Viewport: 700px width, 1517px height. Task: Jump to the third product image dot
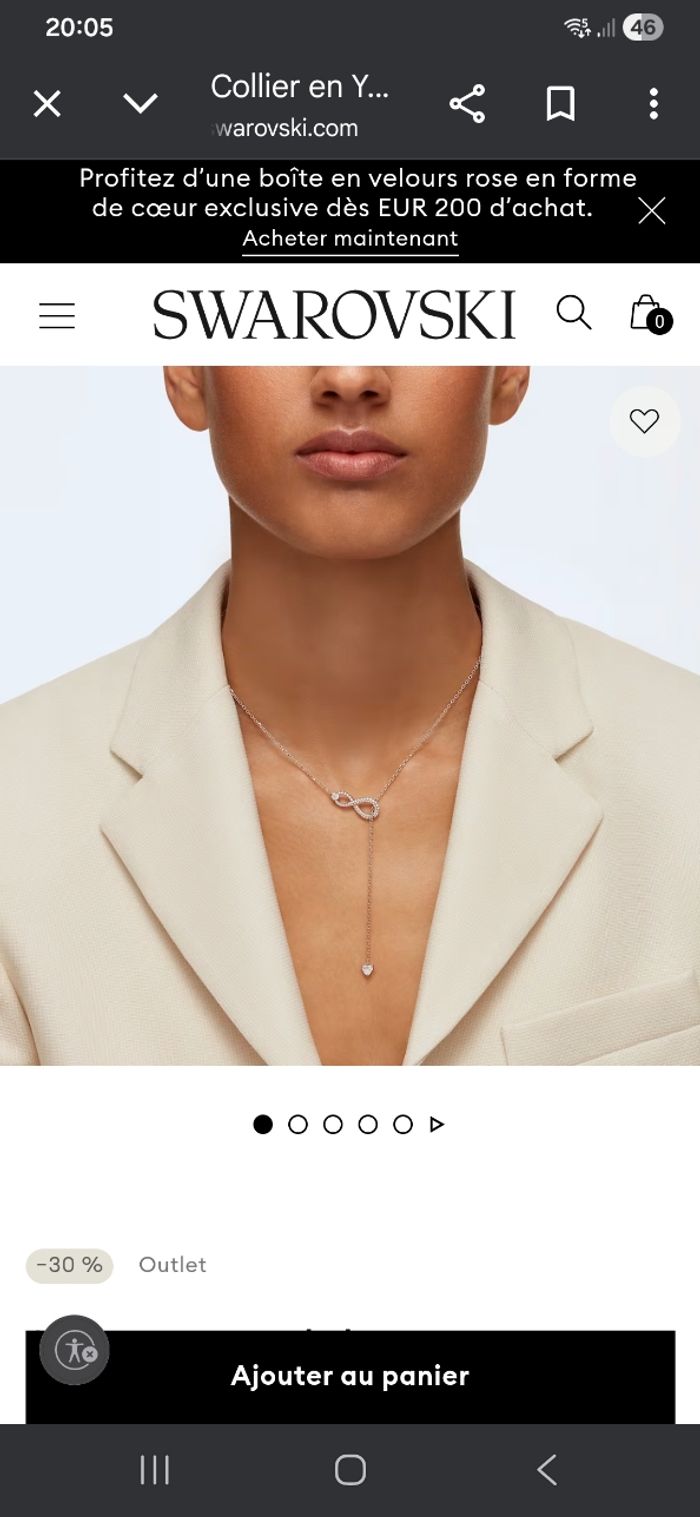(333, 1124)
